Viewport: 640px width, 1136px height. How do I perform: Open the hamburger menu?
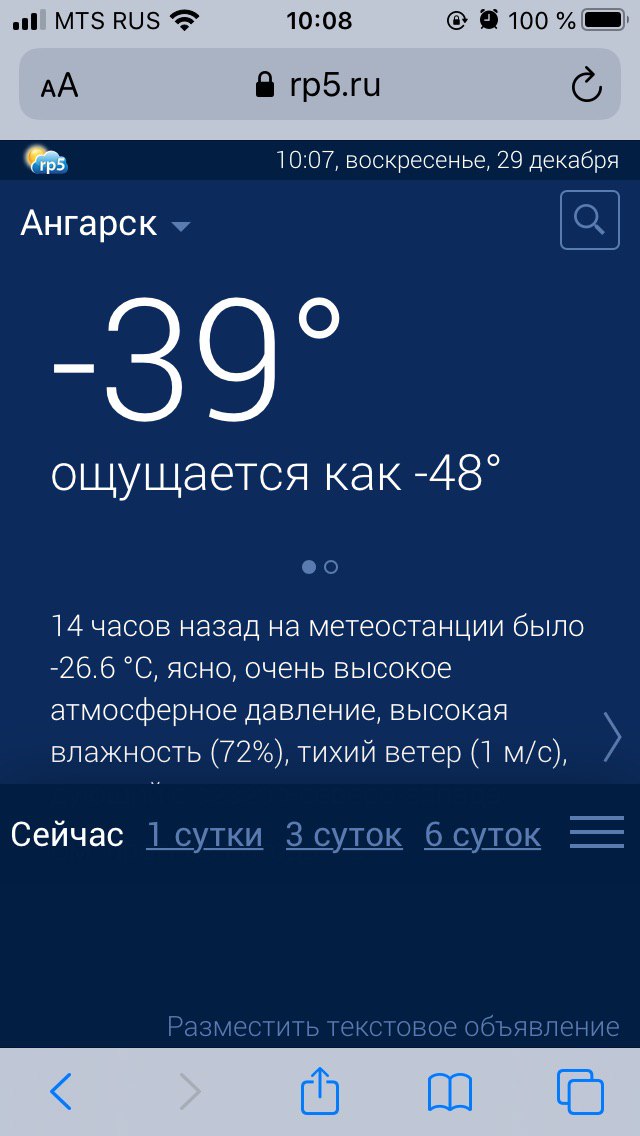[596, 833]
